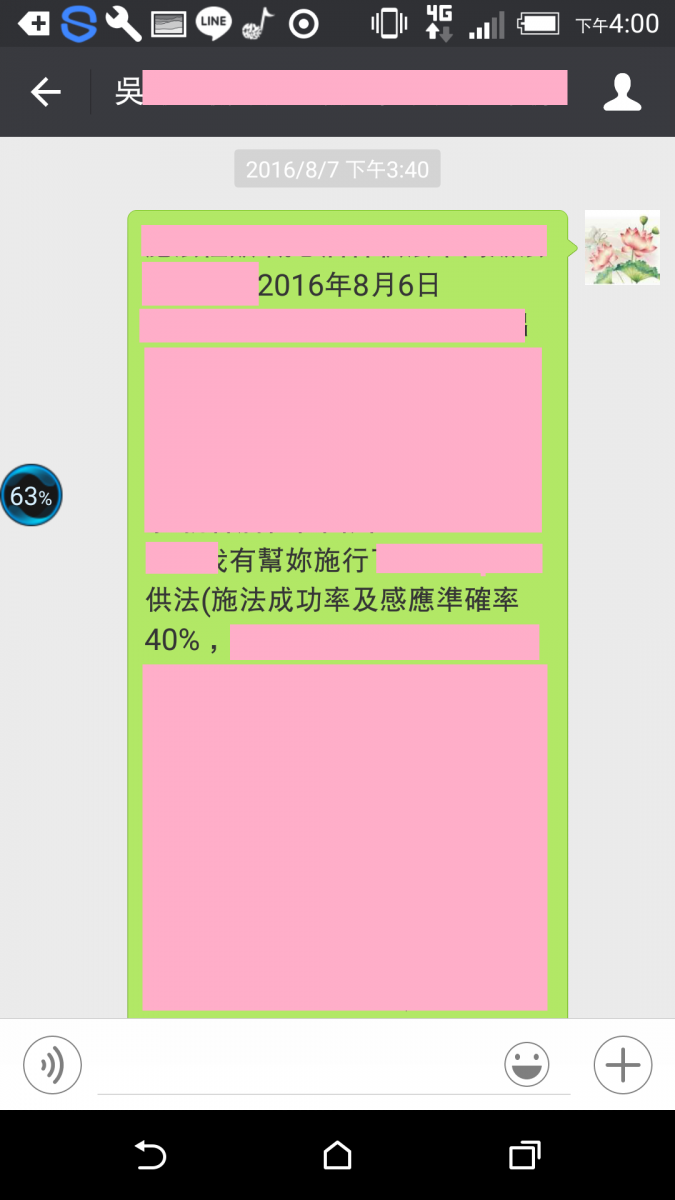
Task: Tap the floating 63% booster bubble
Action: [x=31, y=495]
